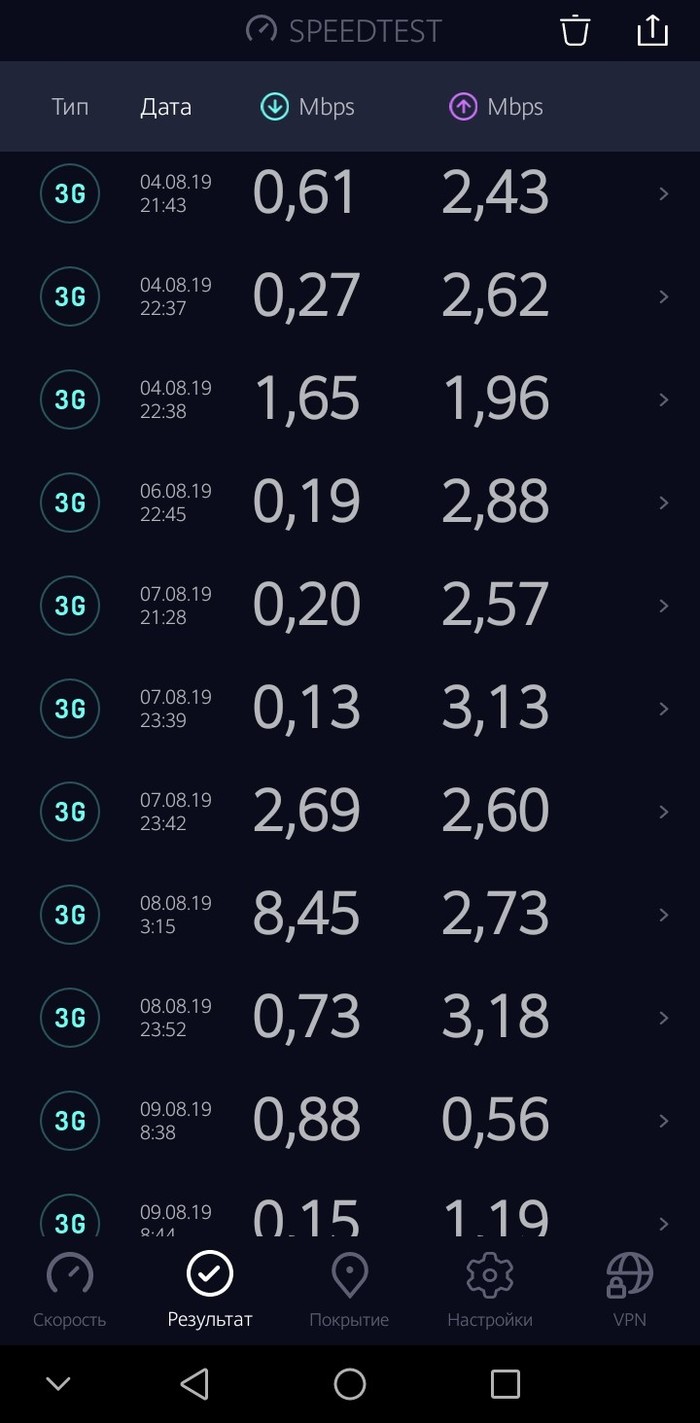
Task: Sort results by Дата column
Action: (166, 107)
